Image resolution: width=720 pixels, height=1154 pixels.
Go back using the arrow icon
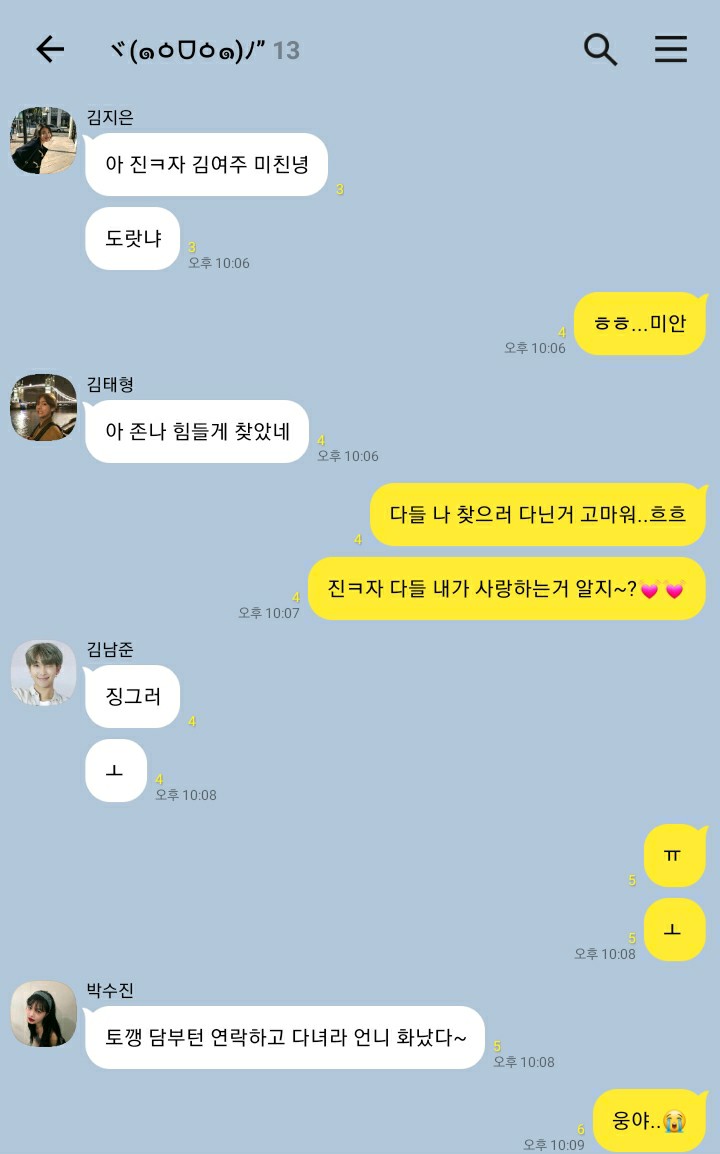(49, 50)
